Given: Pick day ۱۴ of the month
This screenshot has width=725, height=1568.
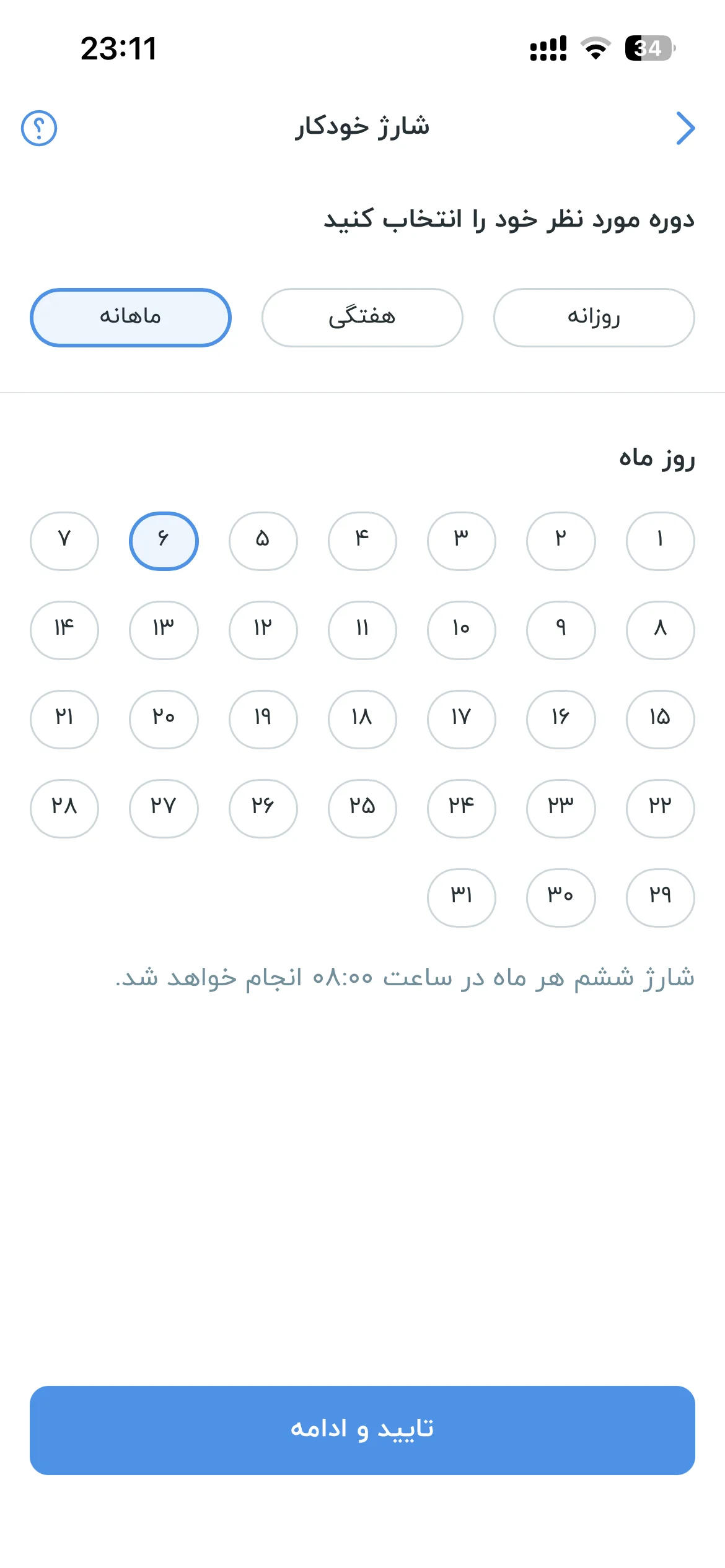Looking at the screenshot, I should (64, 630).
